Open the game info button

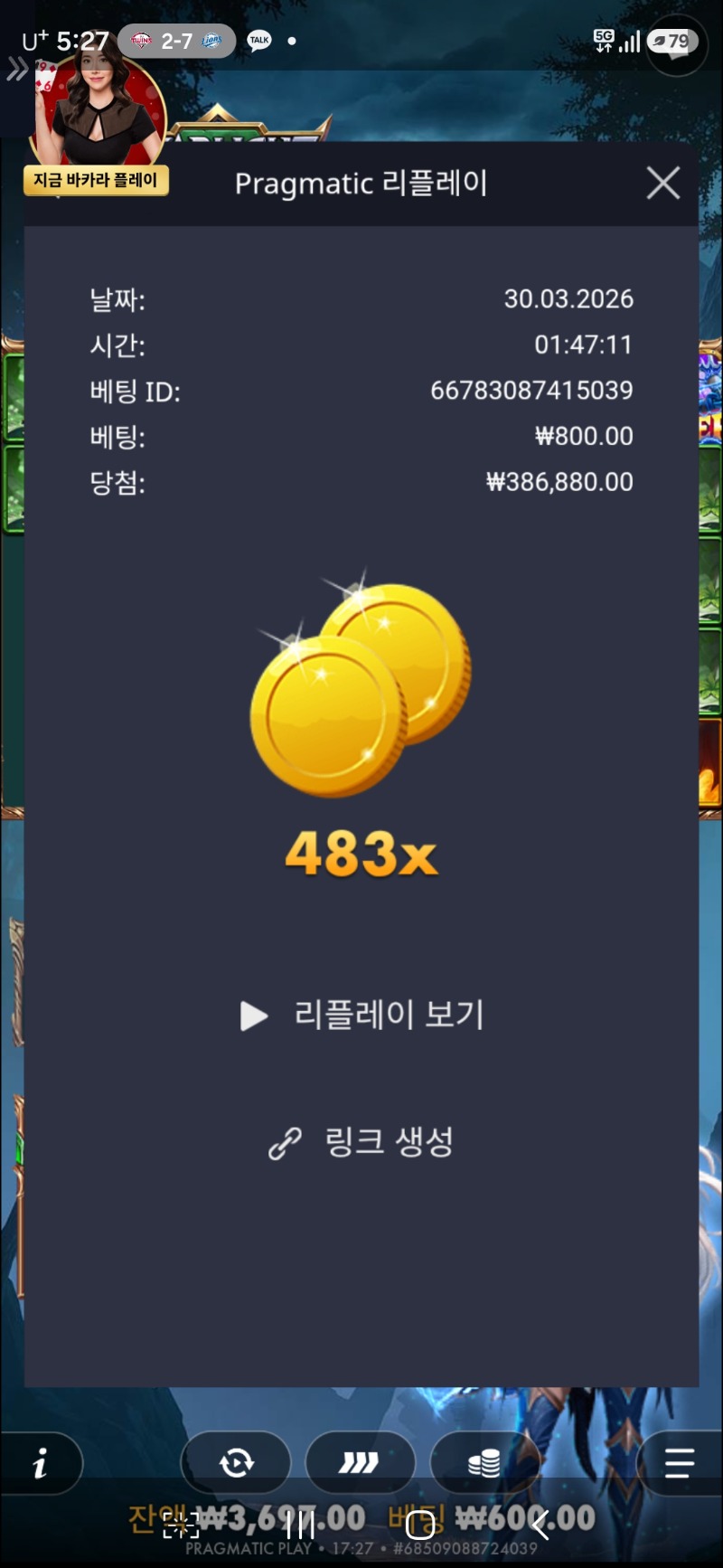40,1462
